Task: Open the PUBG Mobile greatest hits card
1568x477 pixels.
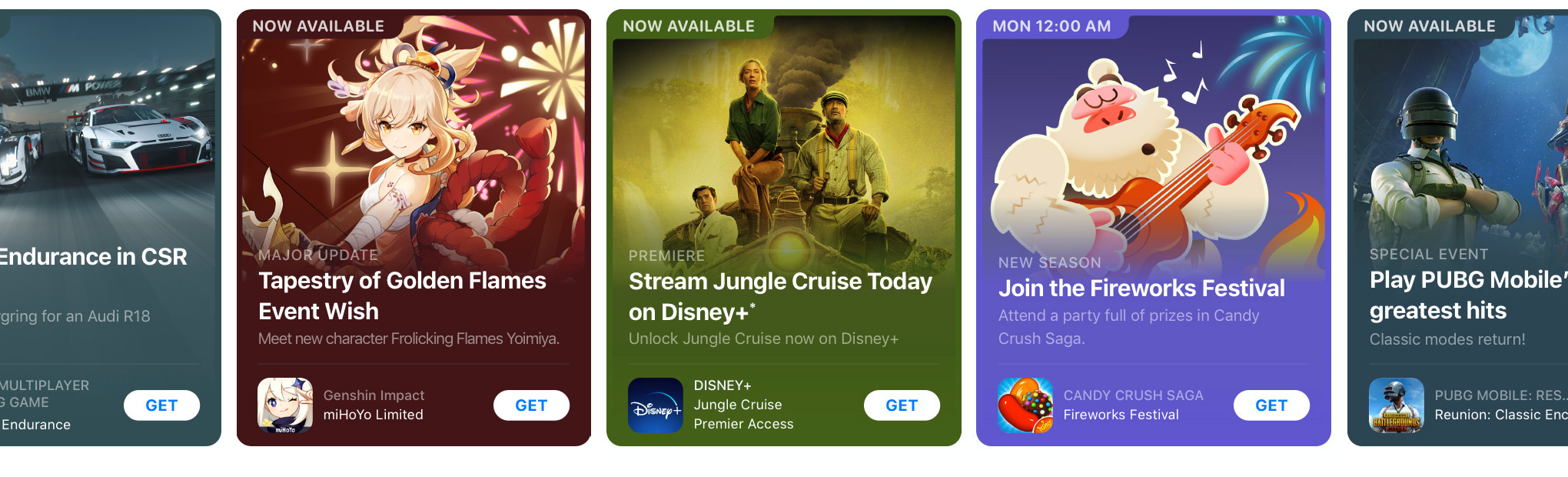Action: click(1460, 192)
